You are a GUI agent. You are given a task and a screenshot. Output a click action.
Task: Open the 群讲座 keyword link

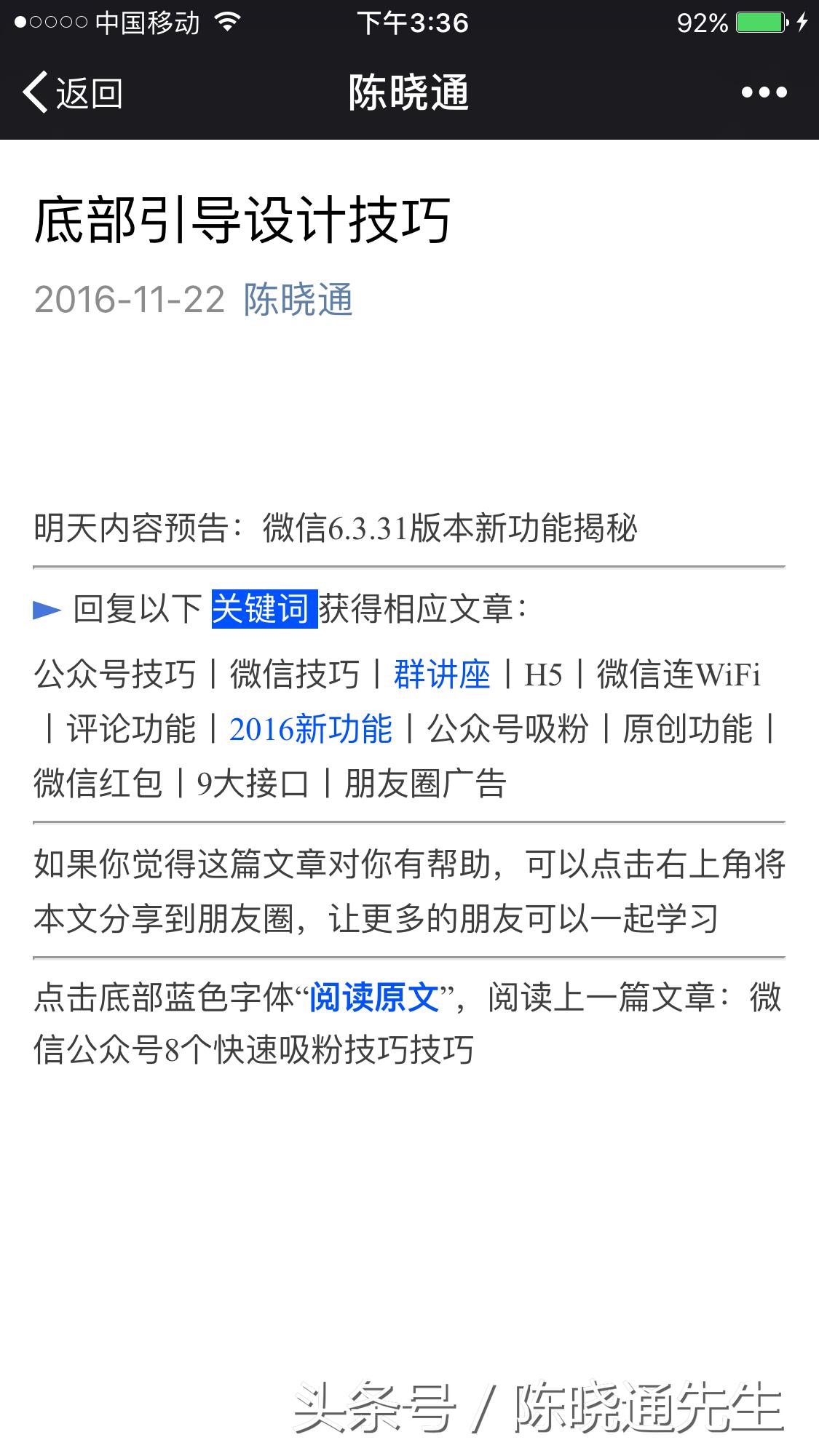(442, 676)
